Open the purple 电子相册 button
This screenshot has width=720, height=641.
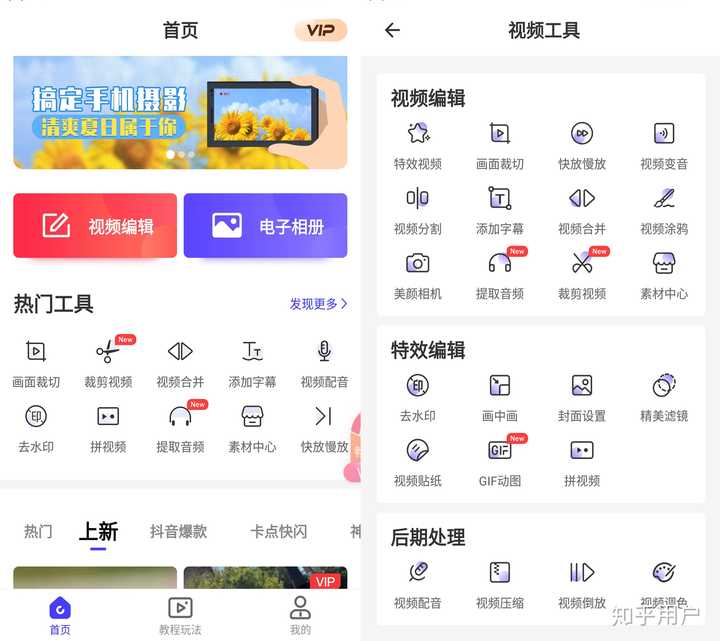pyautogui.click(x=265, y=226)
